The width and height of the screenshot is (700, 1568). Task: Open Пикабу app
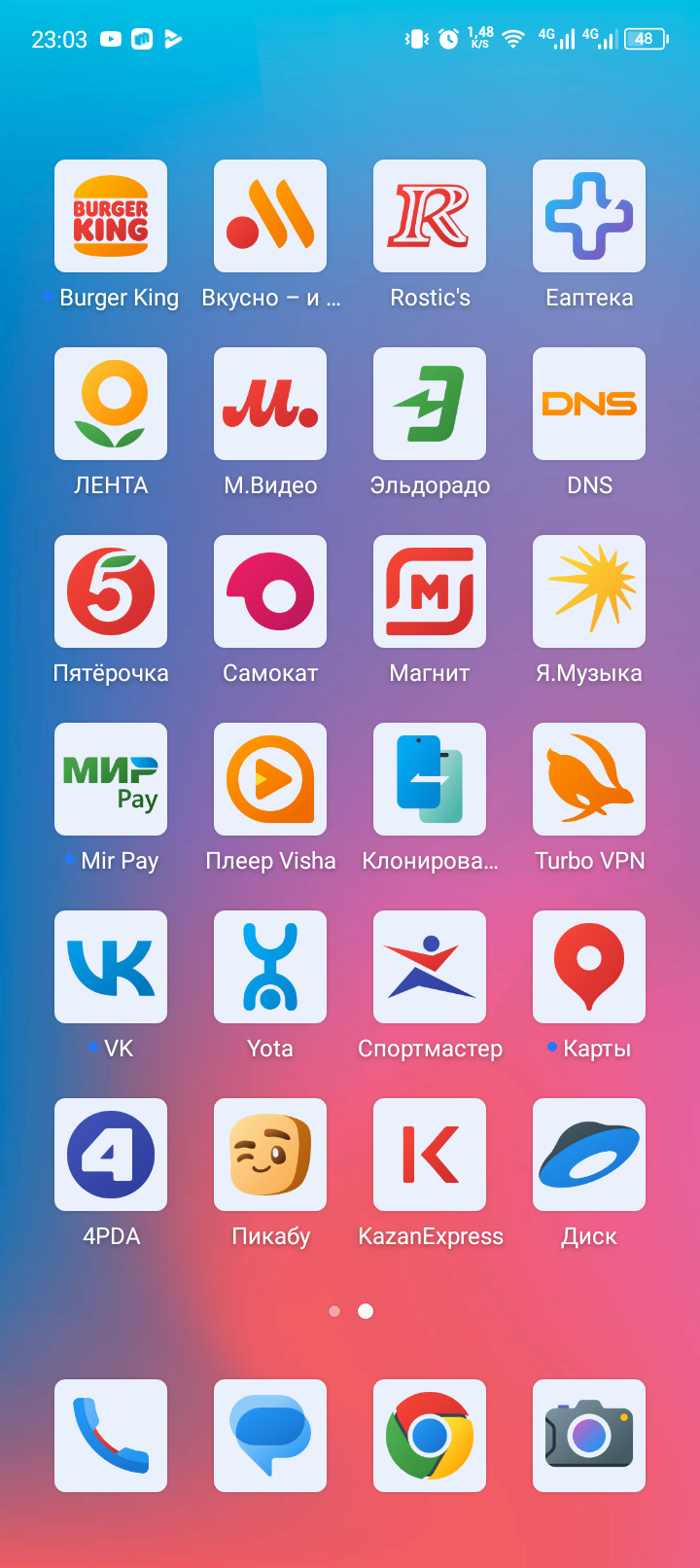(270, 1155)
